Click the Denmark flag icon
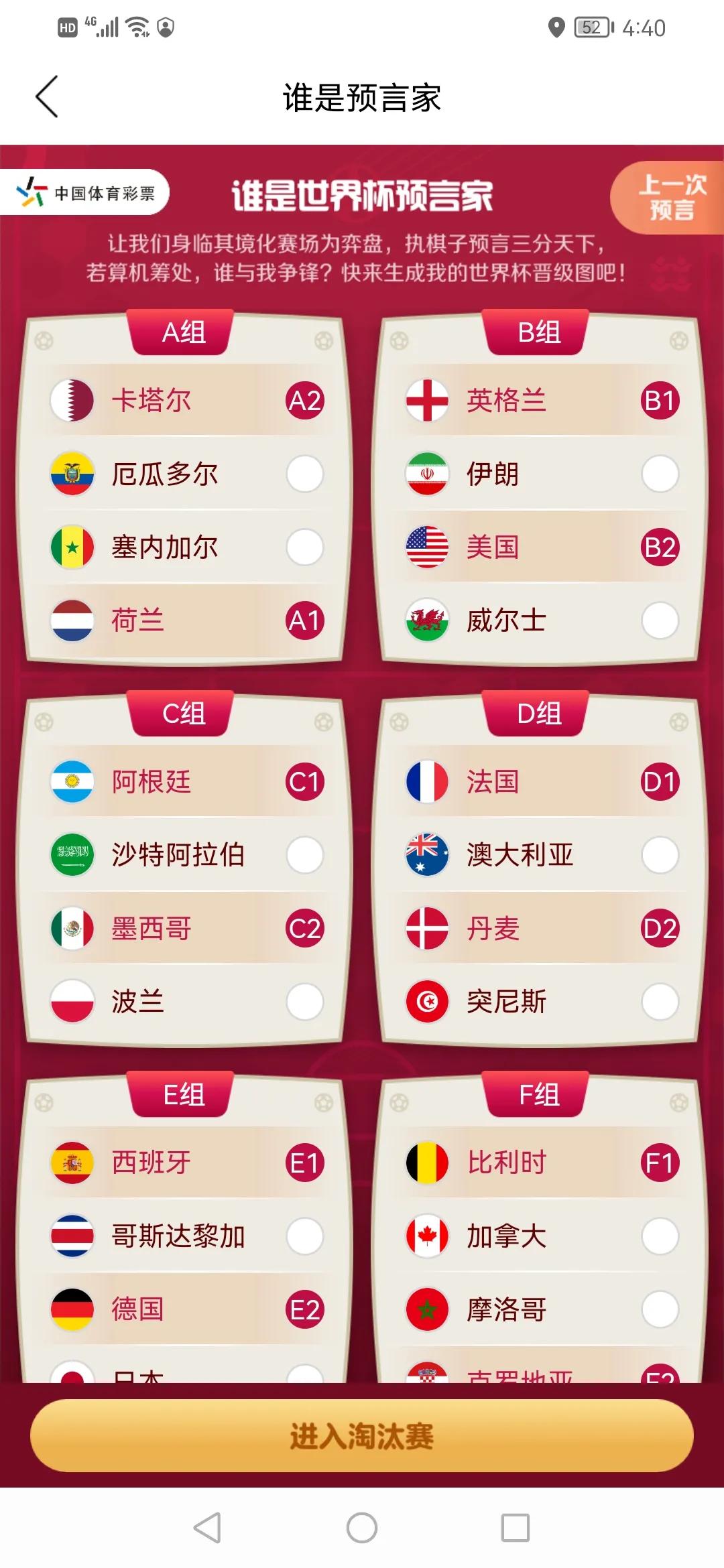Viewport: 724px width, 1568px height. 428,929
